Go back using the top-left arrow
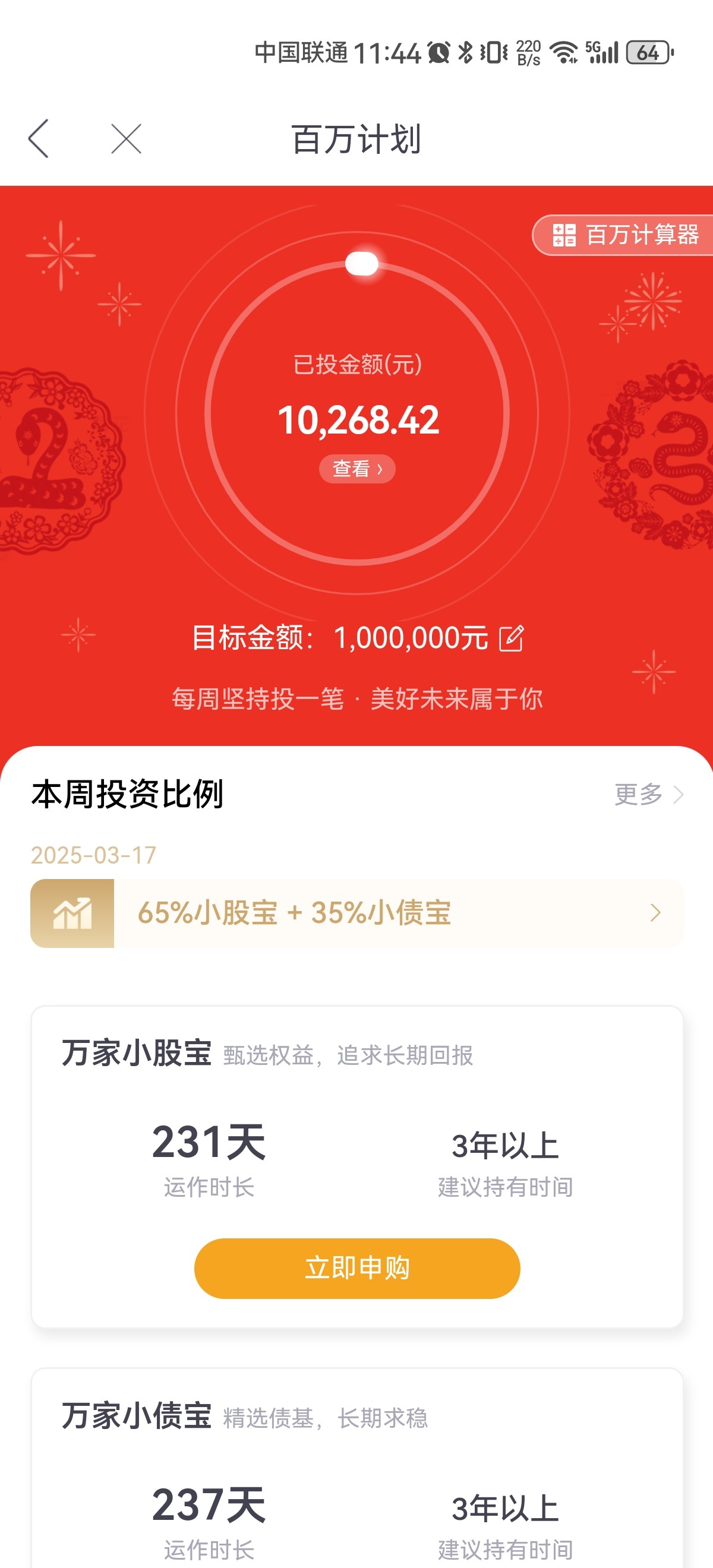Image resolution: width=713 pixels, height=1568 pixels. point(39,139)
